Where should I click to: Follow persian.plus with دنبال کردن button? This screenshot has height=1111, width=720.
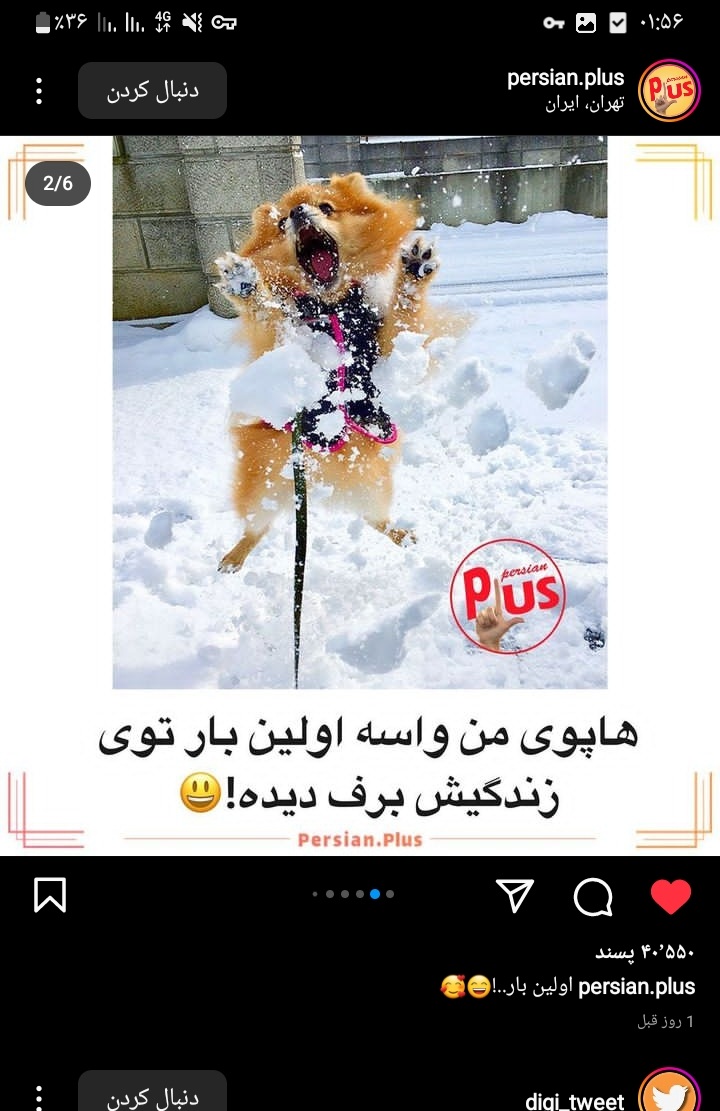tap(152, 91)
